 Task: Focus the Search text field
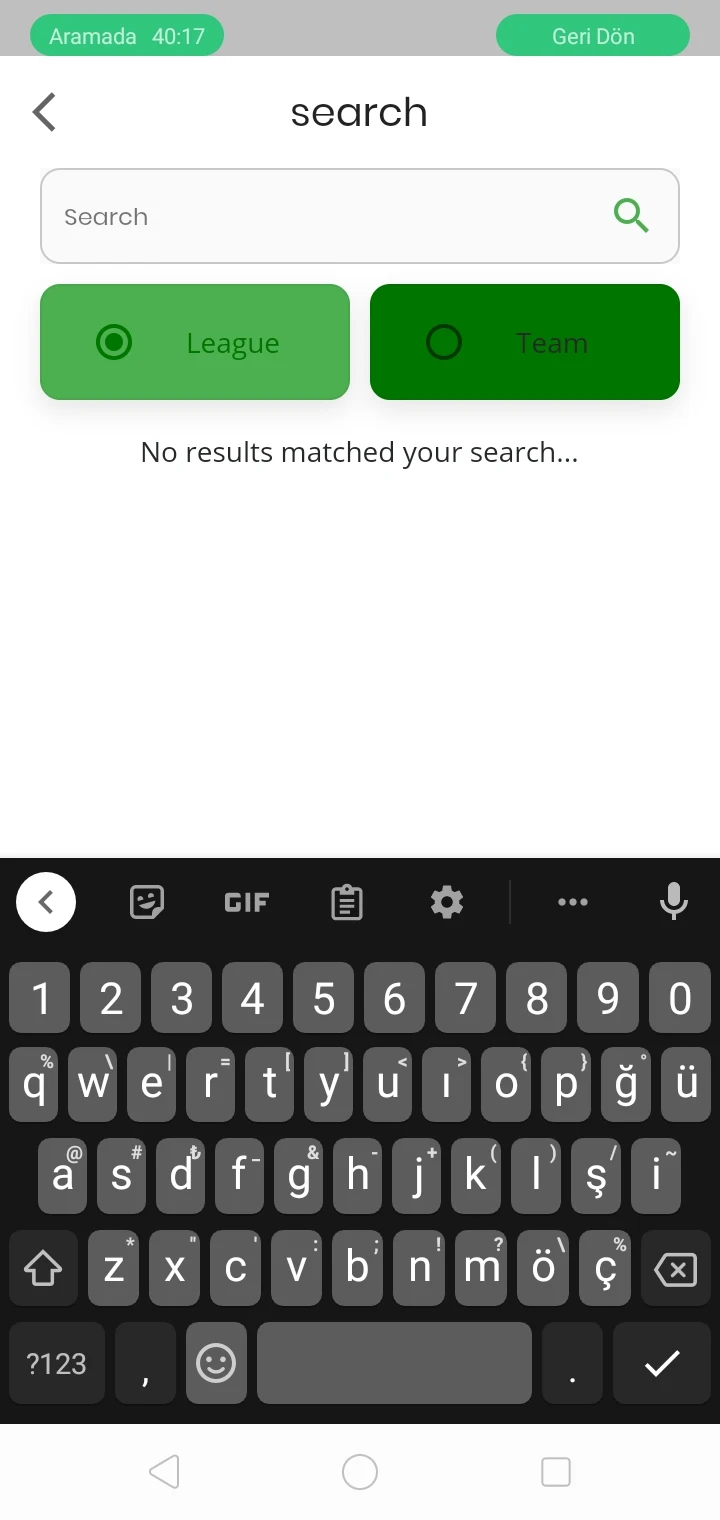pos(320,217)
